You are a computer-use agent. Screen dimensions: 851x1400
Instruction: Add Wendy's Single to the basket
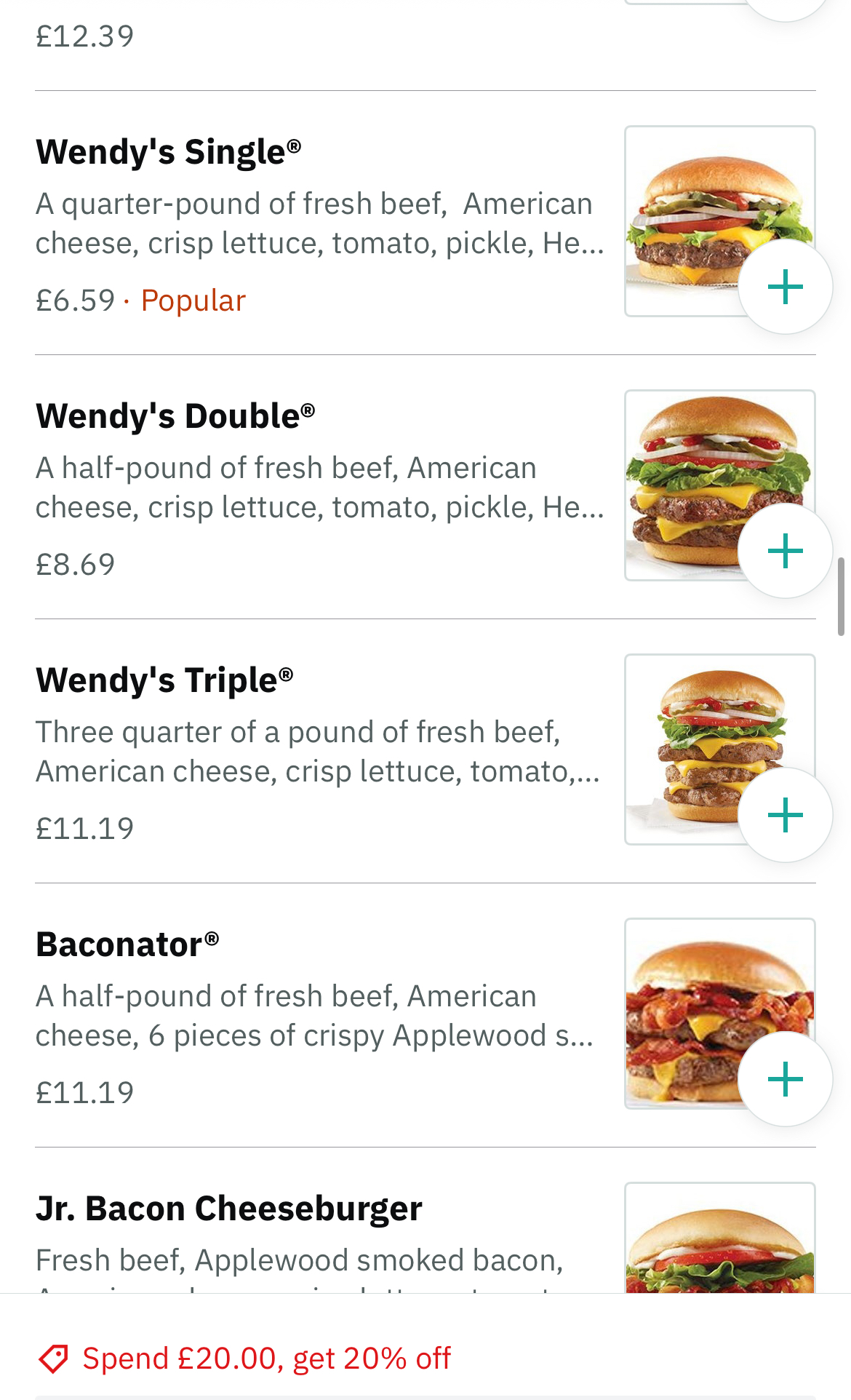(785, 287)
